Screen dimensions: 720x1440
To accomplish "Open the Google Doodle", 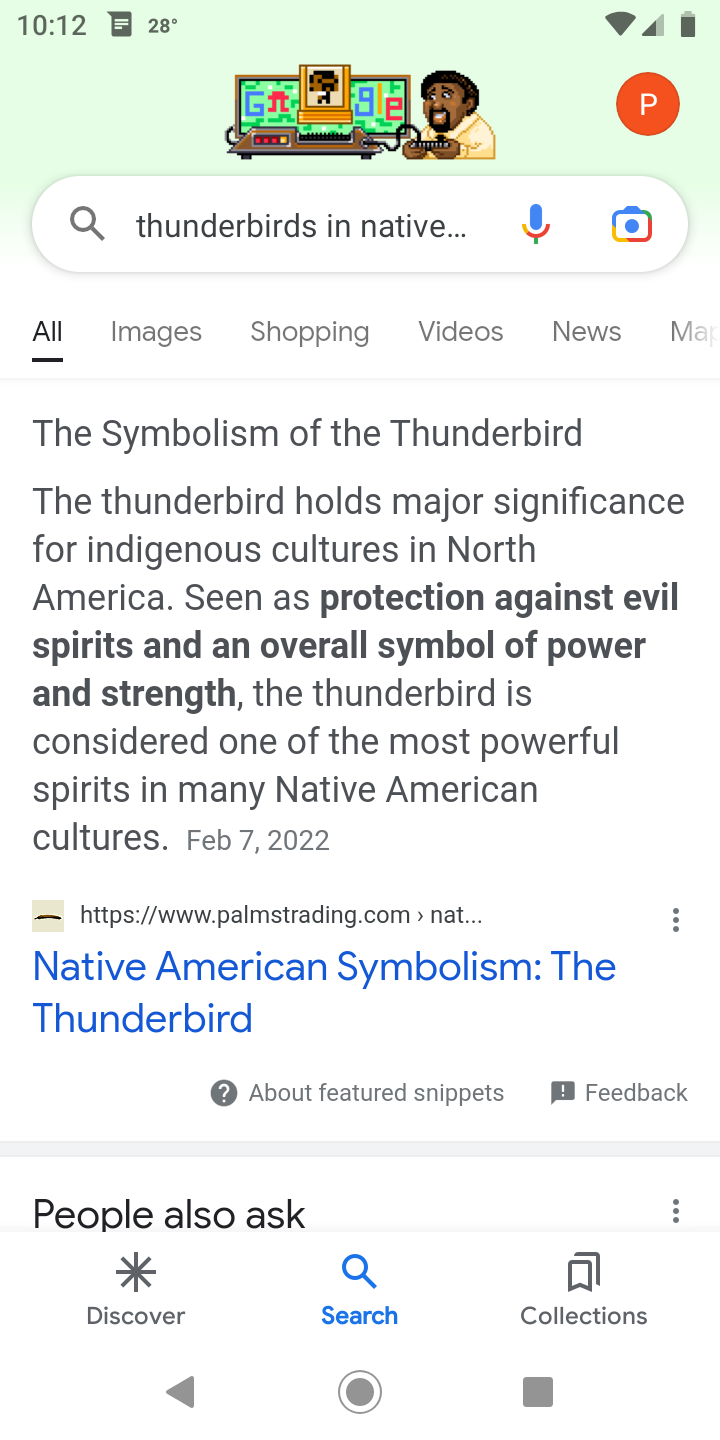I will pyautogui.click(x=359, y=112).
